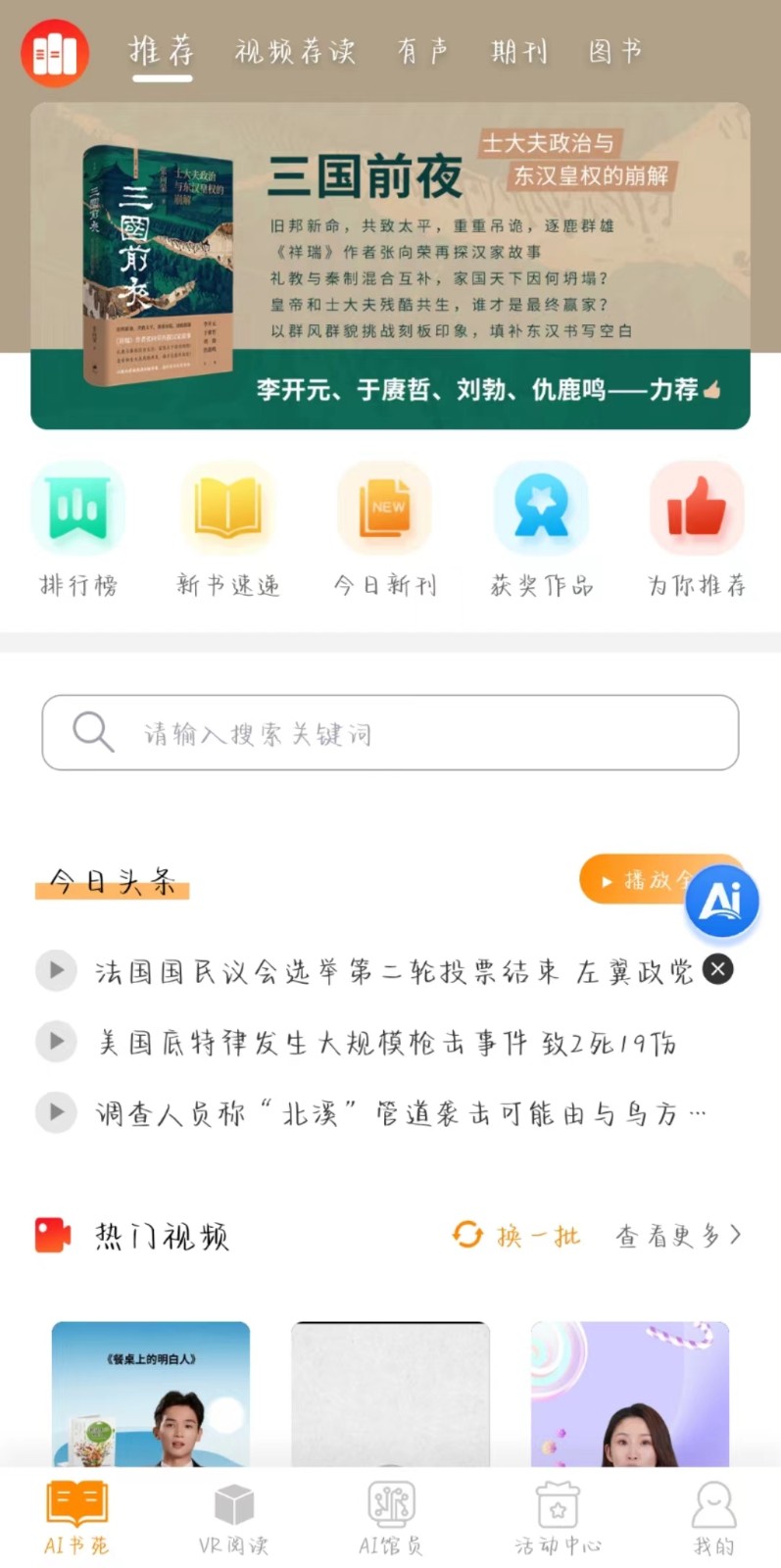Open the 排行榜 (rankings) icon

tap(78, 508)
